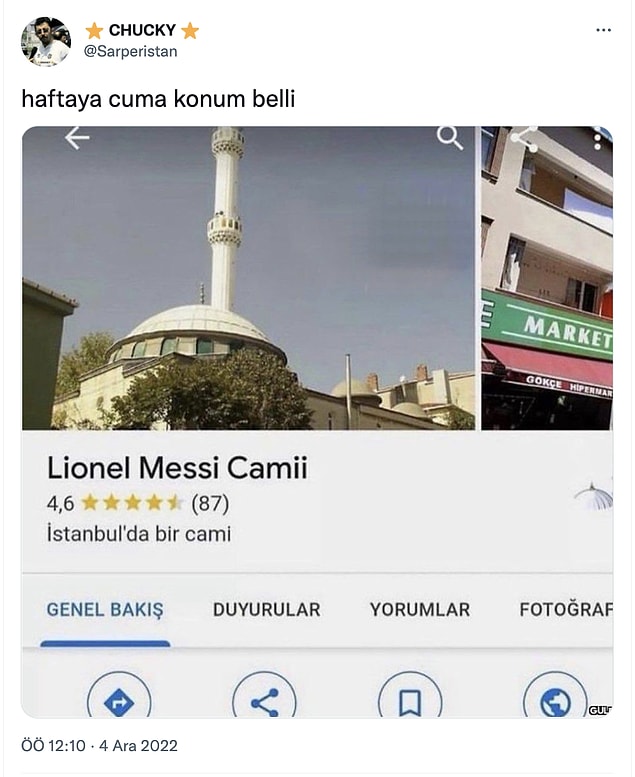Open CHUCKY's profile avatar
This screenshot has width=635, height=777.
pos(46,41)
